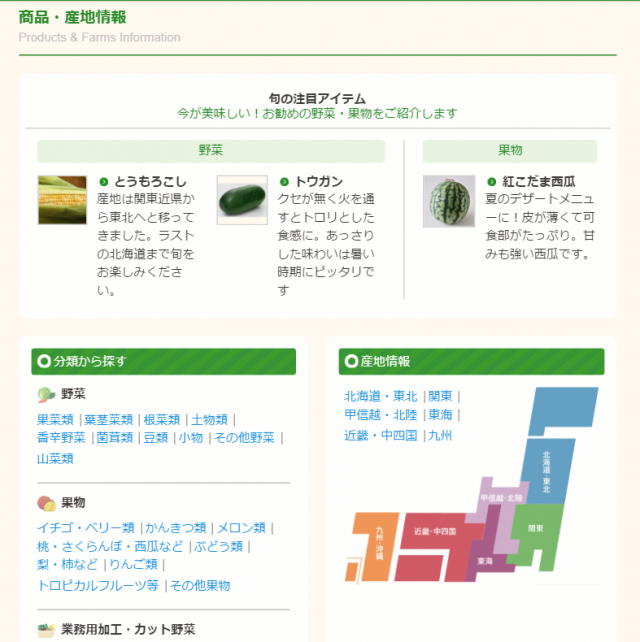The height and width of the screenshot is (642, 640).
Task: Open the かんきつ類 citrus category
Action: pos(176,528)
